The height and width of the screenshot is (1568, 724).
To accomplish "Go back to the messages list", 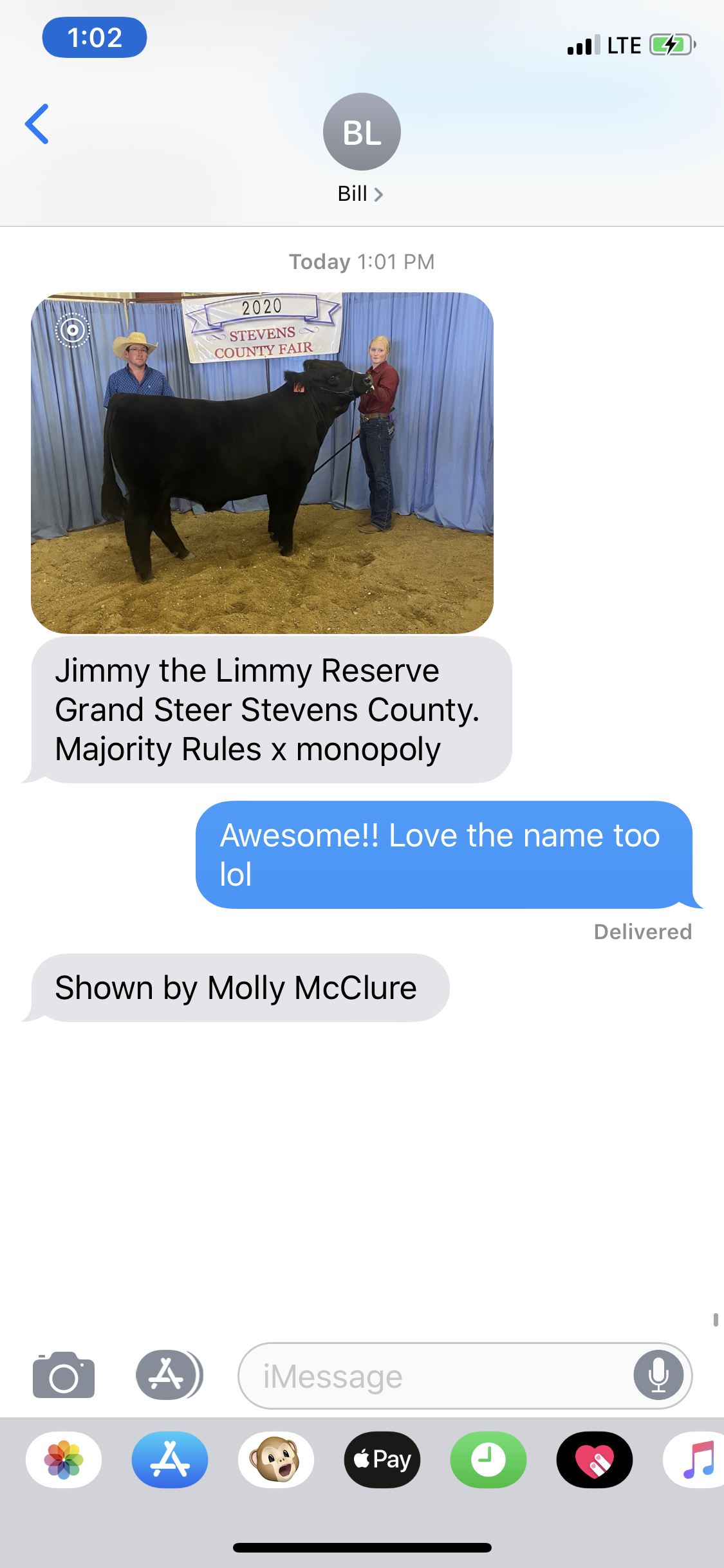I will [37, 124].
